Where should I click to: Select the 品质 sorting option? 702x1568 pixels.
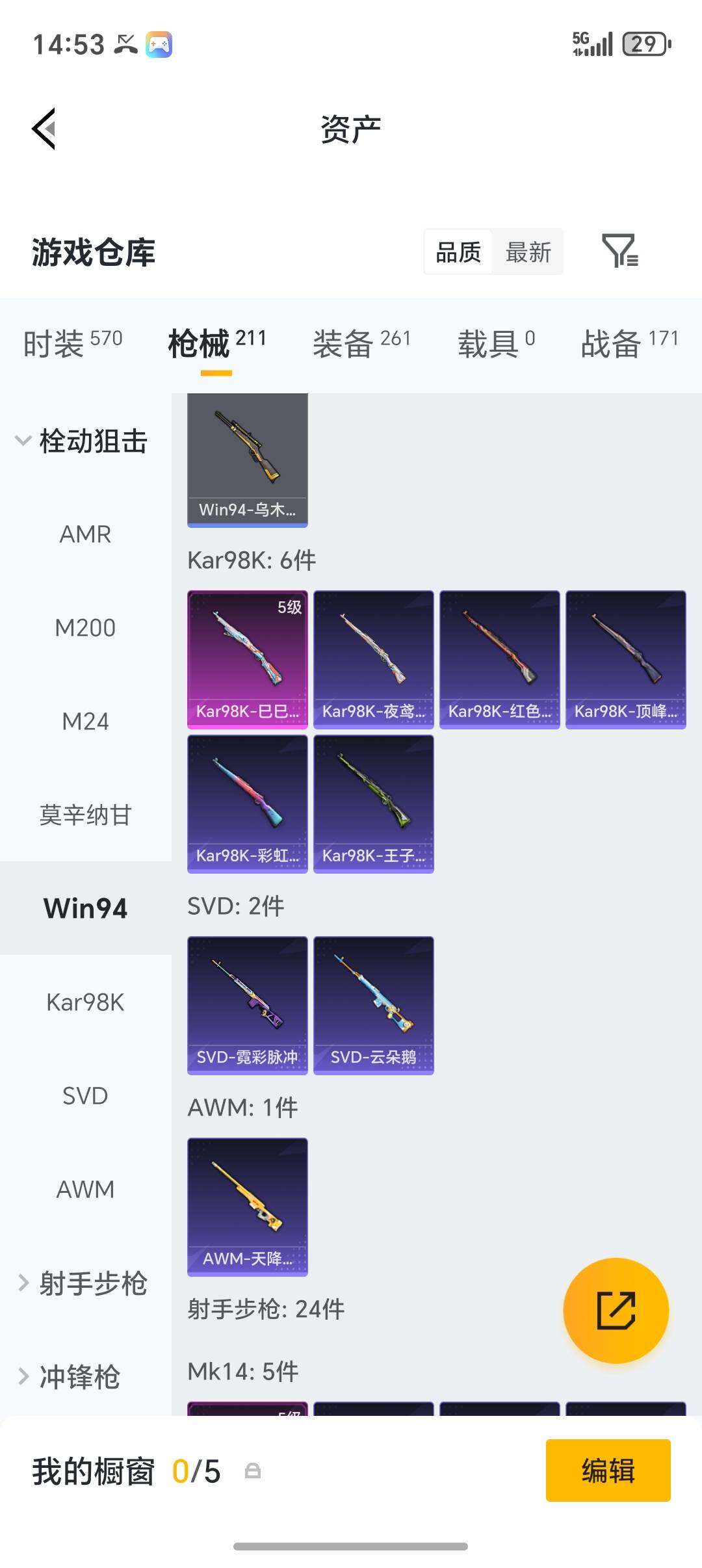pyautogui.click(x=458, y=252)
